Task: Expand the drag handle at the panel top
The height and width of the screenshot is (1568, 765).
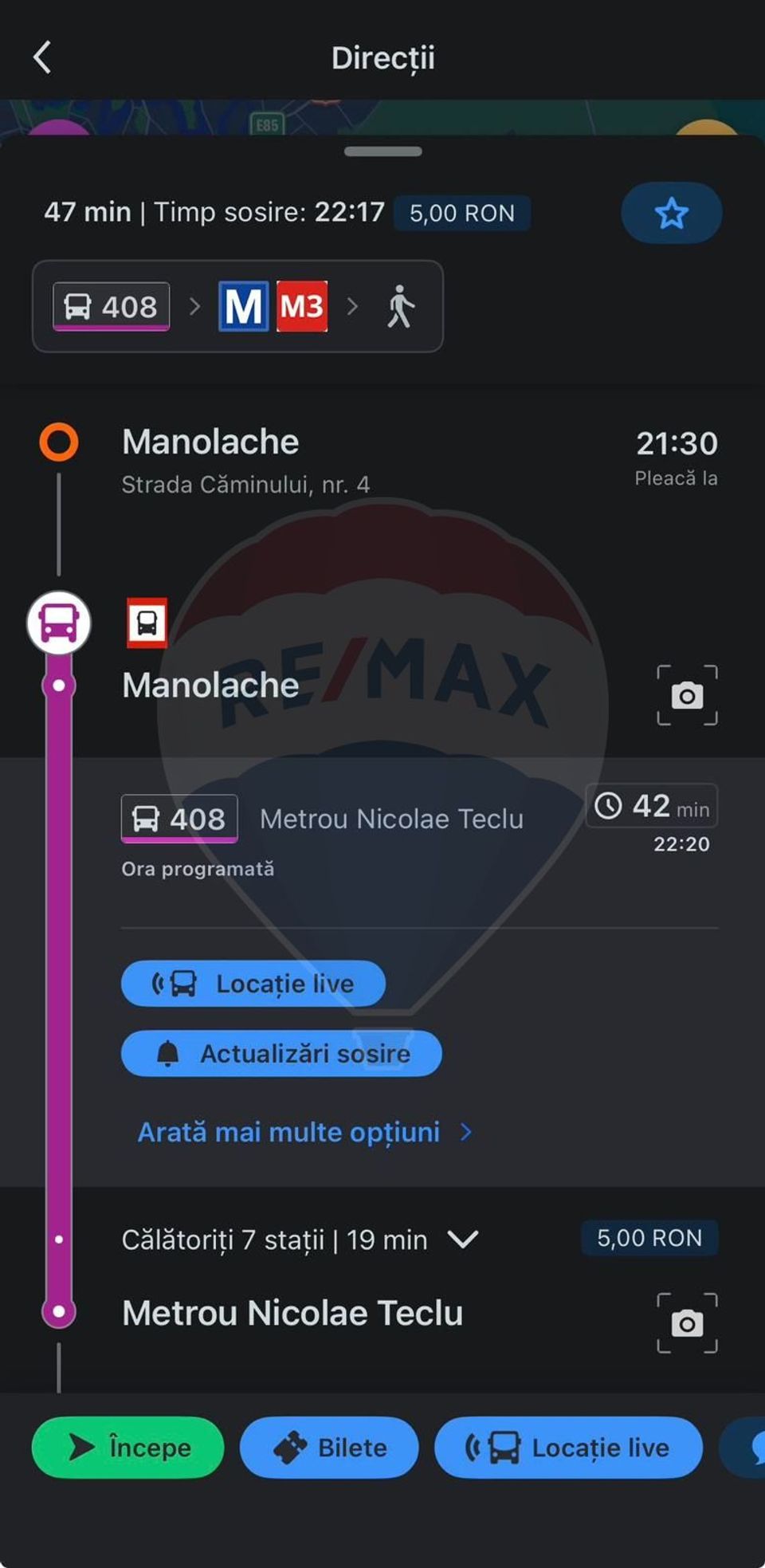Action: click(382, 151)
